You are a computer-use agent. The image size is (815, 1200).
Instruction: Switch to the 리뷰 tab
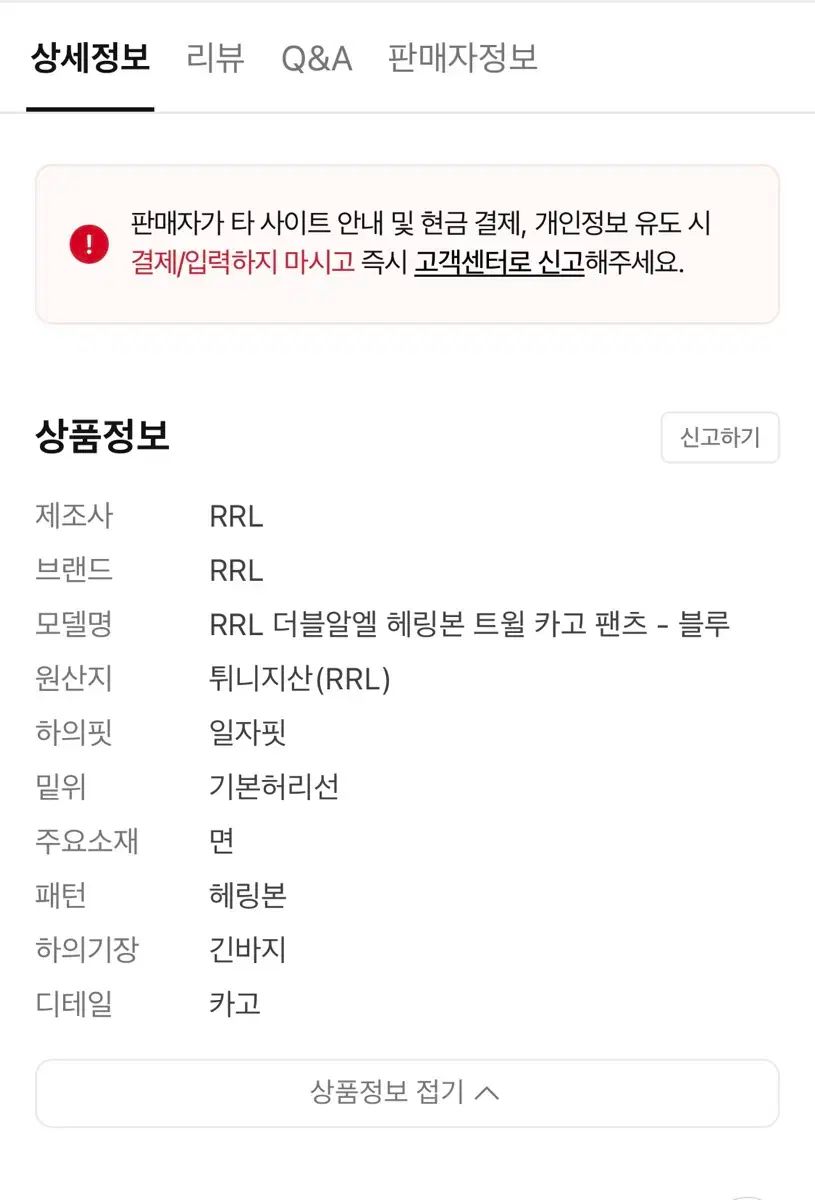tap(215, 58)
